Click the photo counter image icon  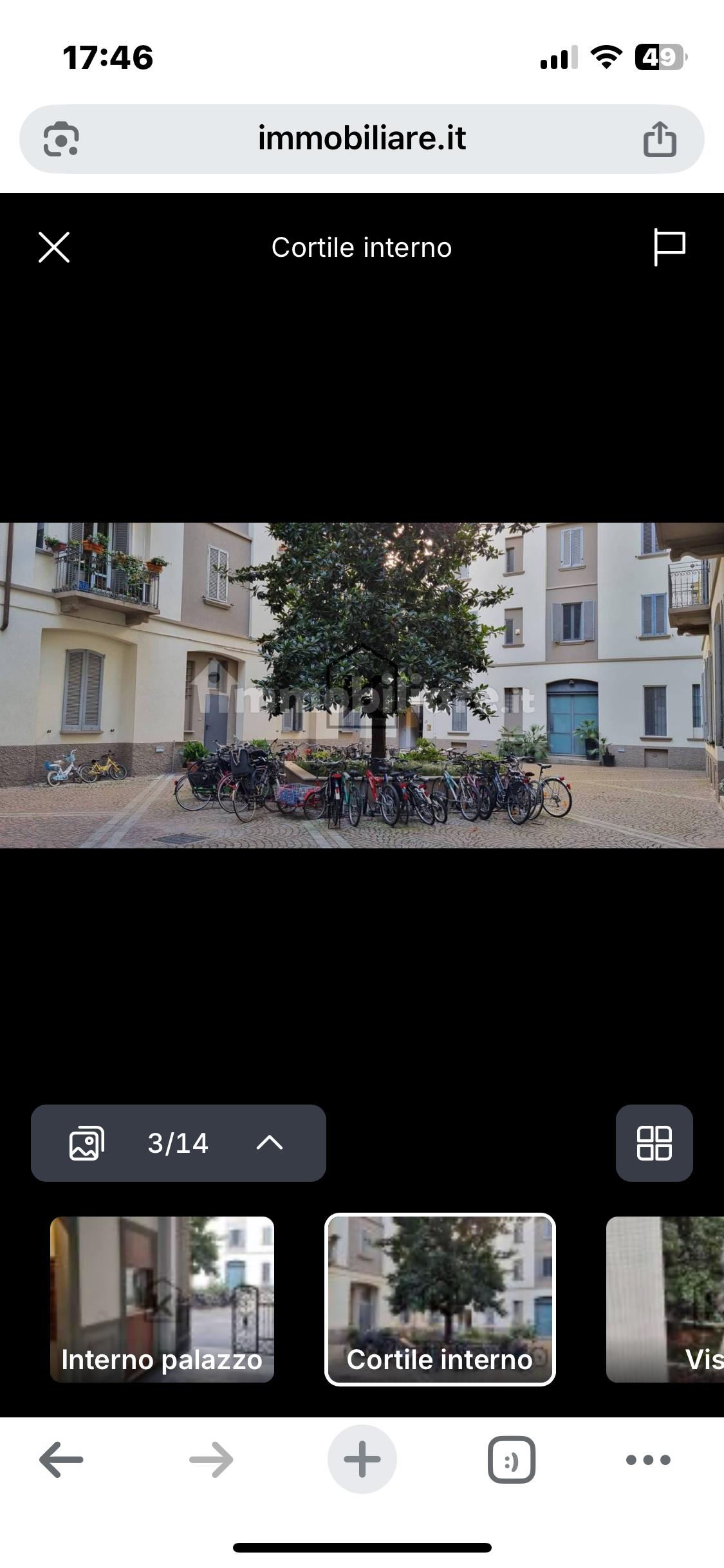click(x=87, y=1143)
